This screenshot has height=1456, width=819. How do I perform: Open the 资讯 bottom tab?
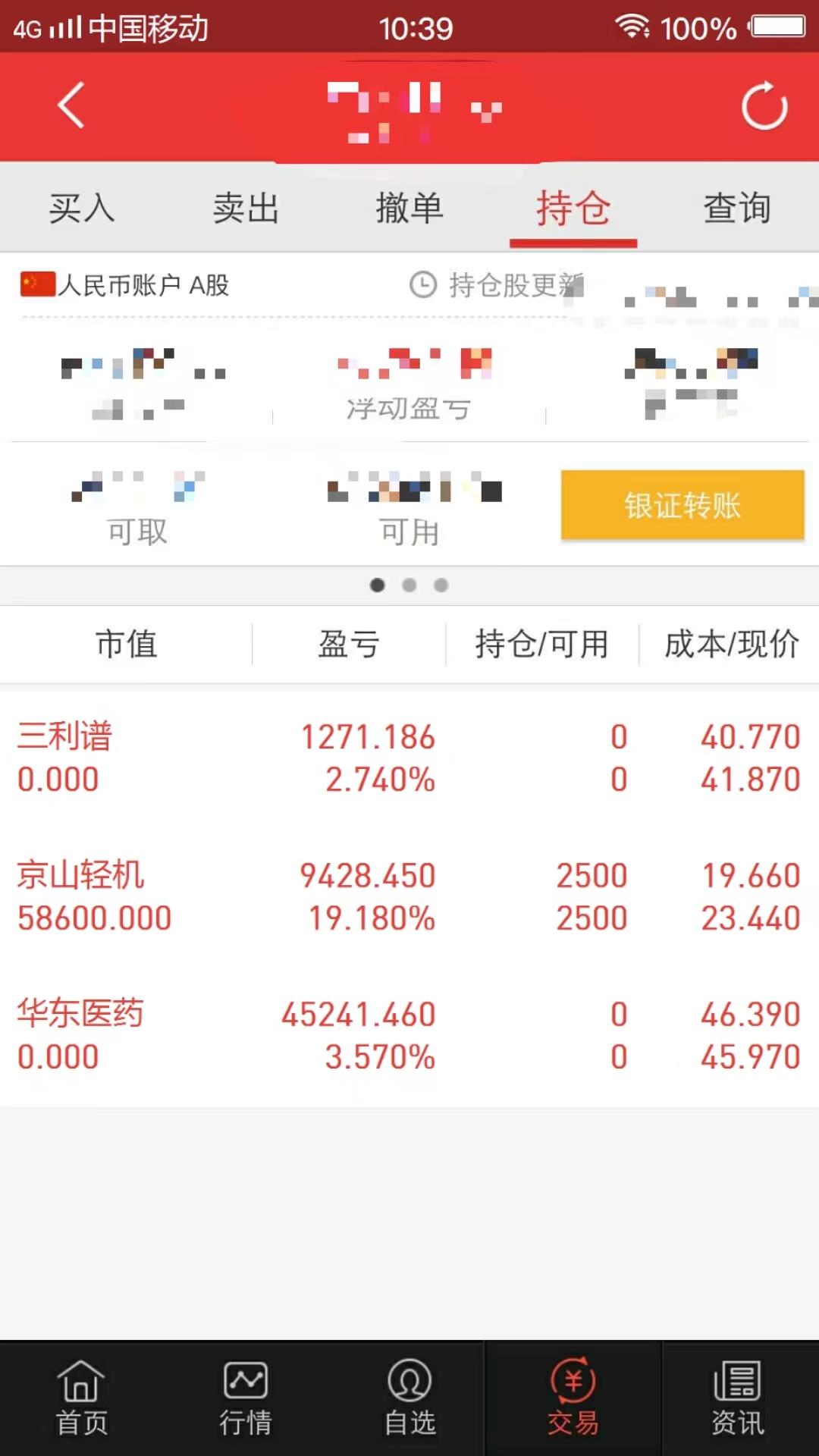click(x=737, y=1398)
